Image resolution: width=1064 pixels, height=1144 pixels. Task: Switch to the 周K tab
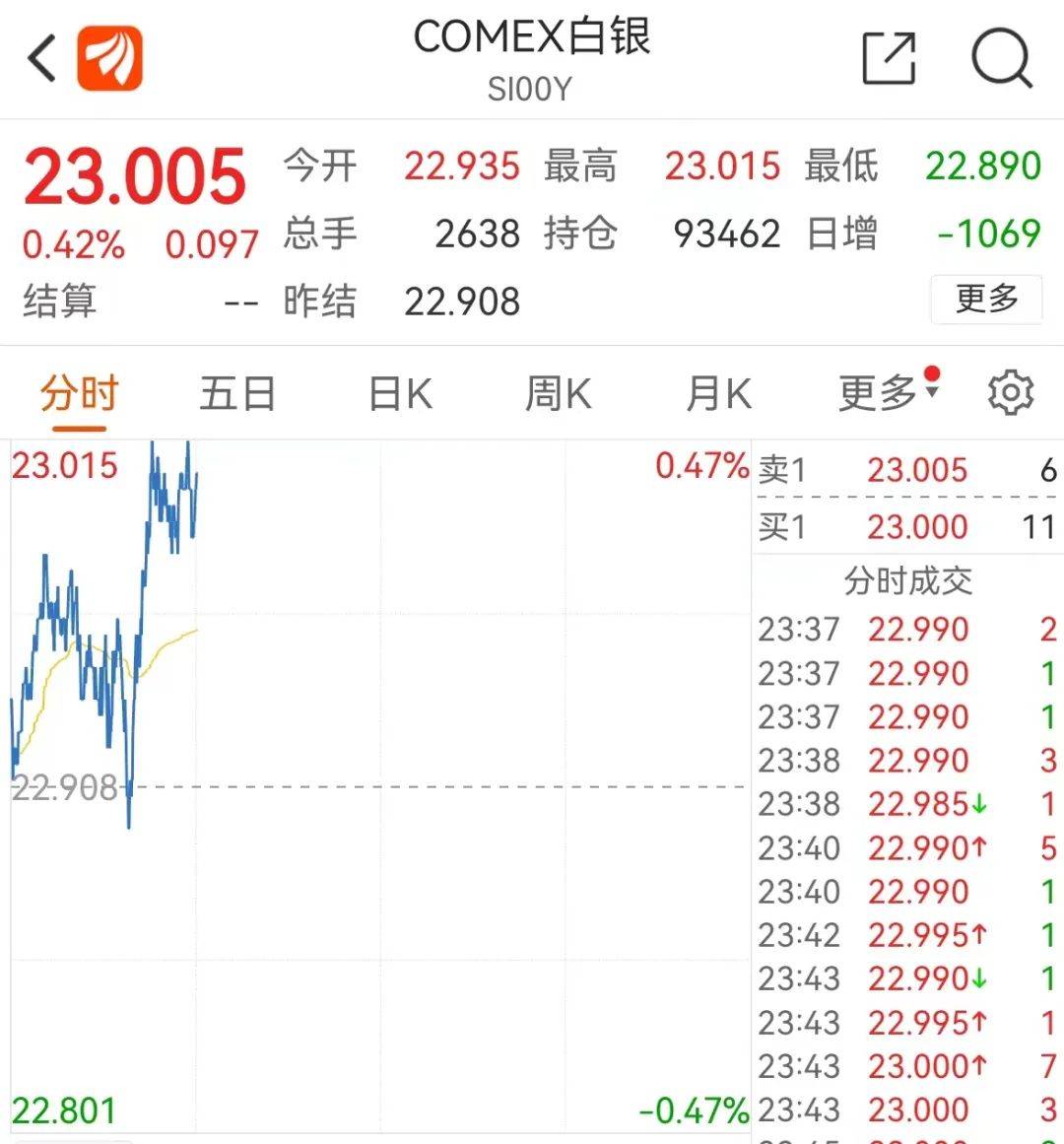pos(558,394)
